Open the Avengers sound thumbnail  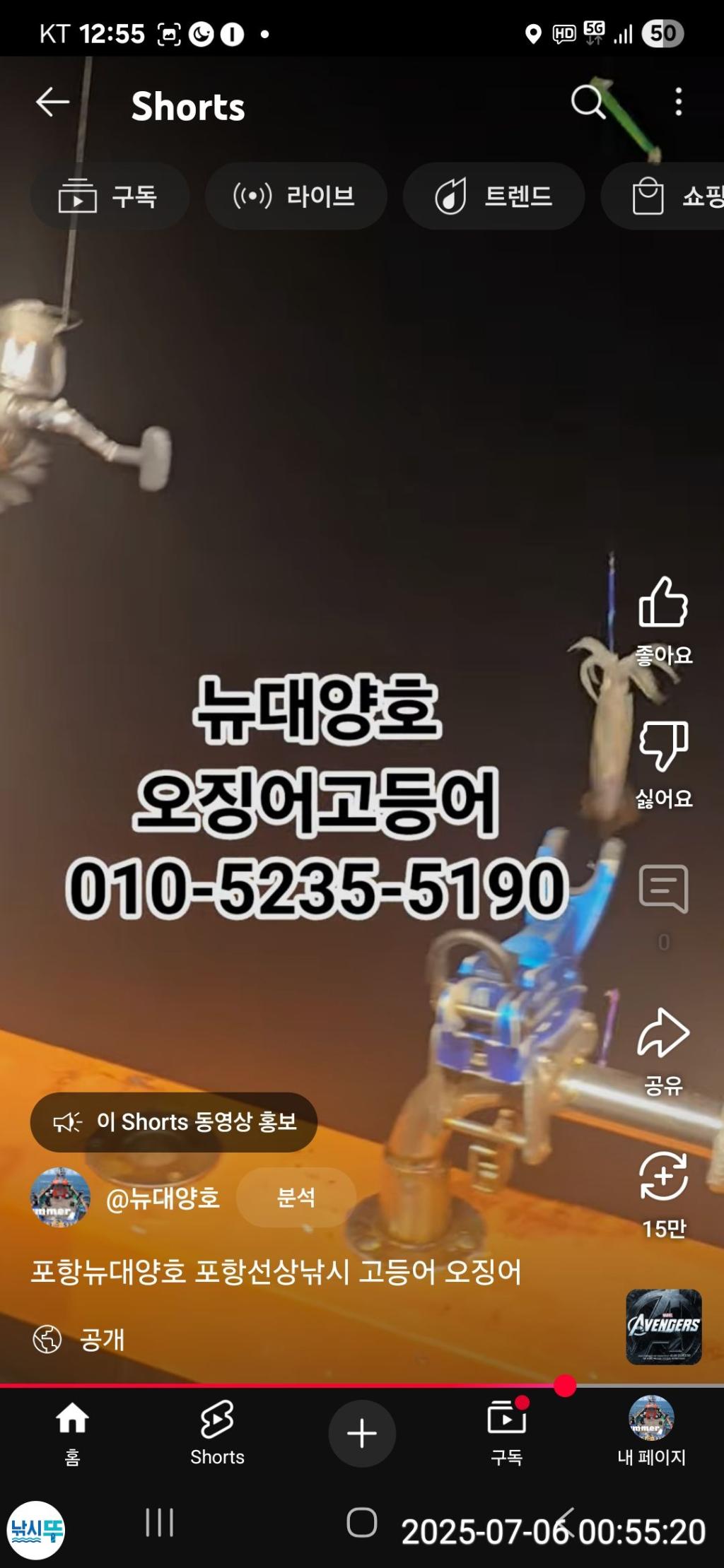tap(663, 1326)
